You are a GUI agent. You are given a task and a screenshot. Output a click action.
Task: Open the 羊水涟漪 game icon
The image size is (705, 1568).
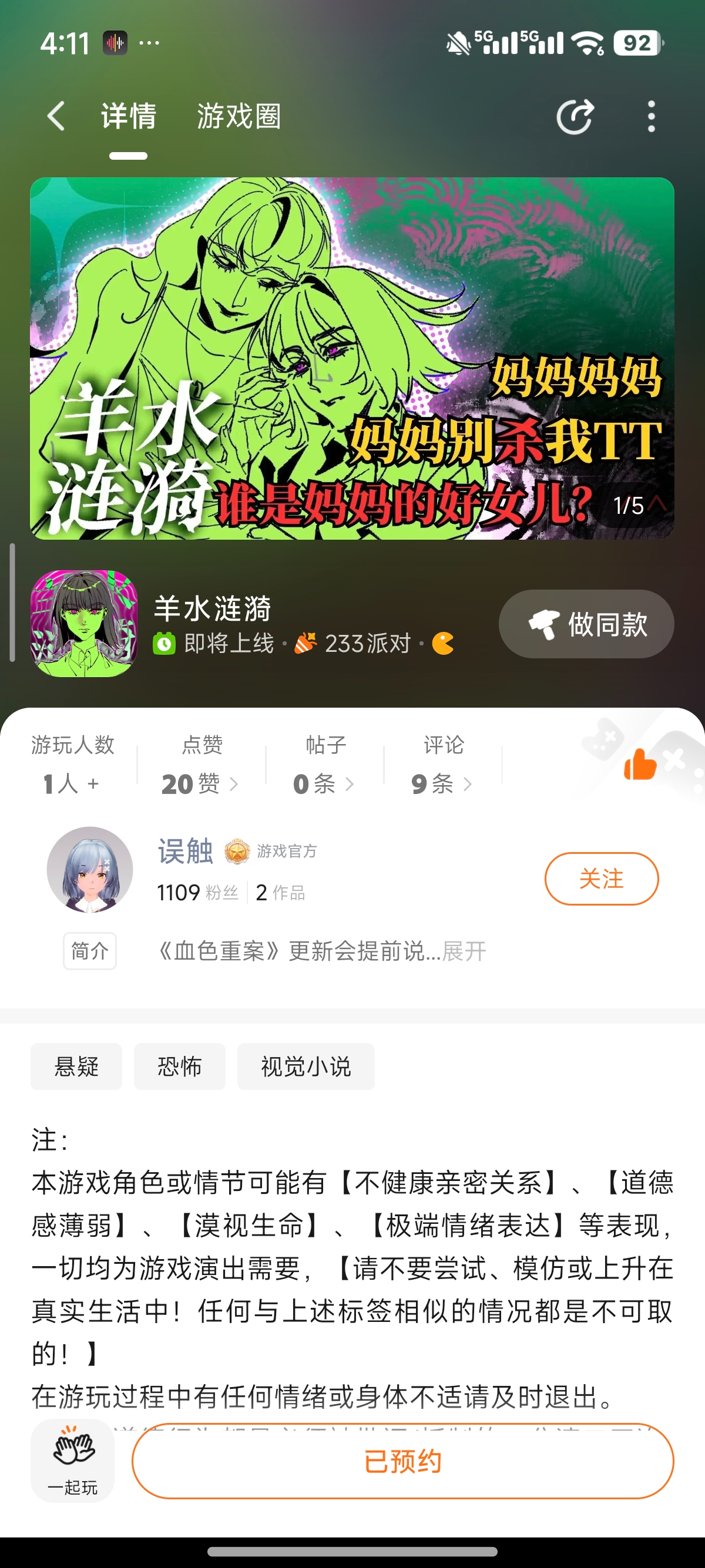83,623
